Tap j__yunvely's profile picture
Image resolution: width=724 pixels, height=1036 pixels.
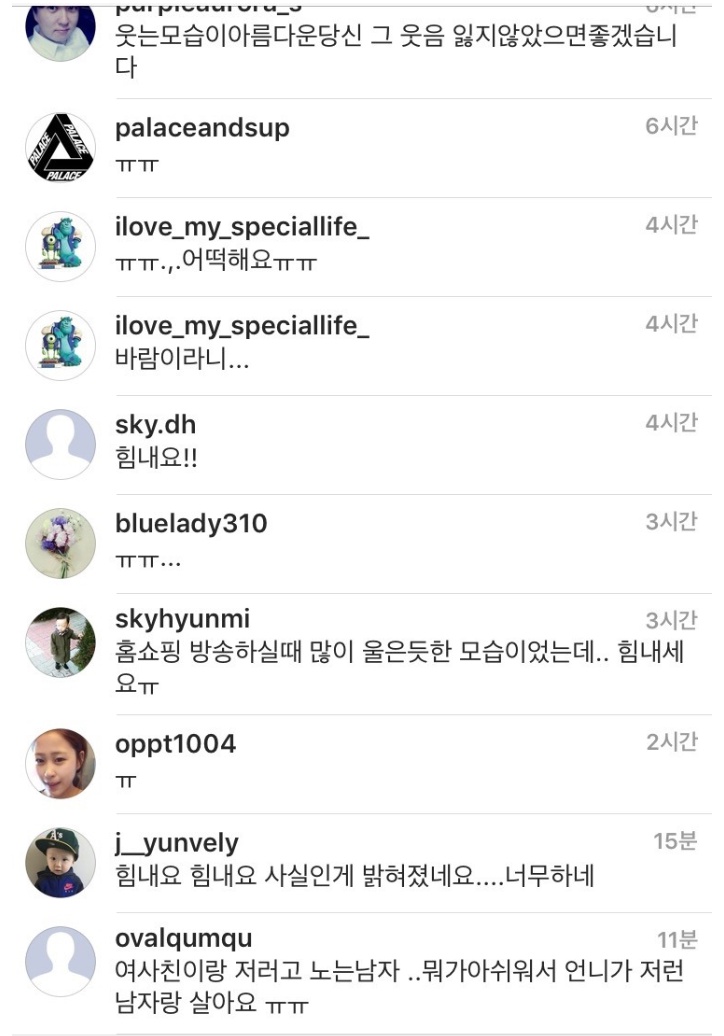pos(60,862)
